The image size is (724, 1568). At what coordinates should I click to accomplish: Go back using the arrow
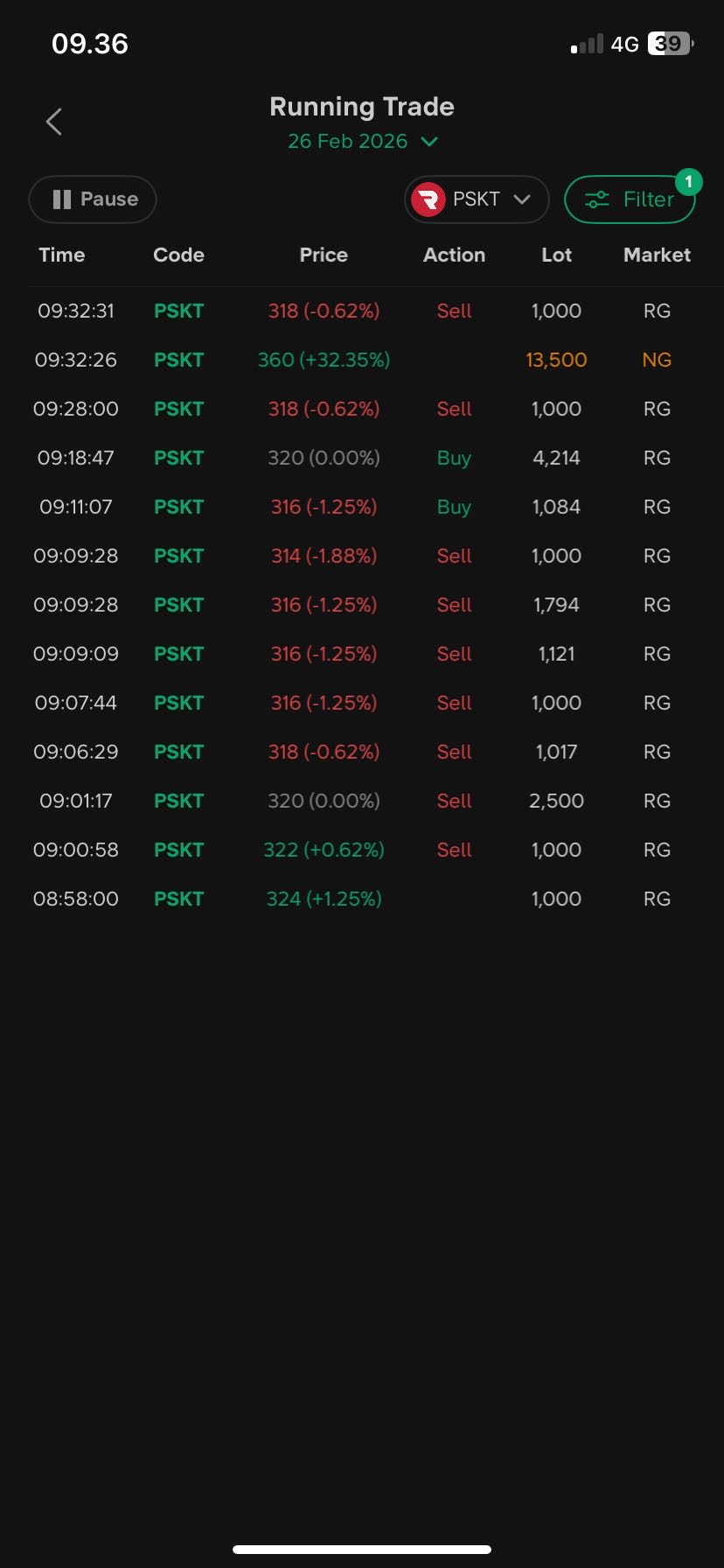click(54, 122)
